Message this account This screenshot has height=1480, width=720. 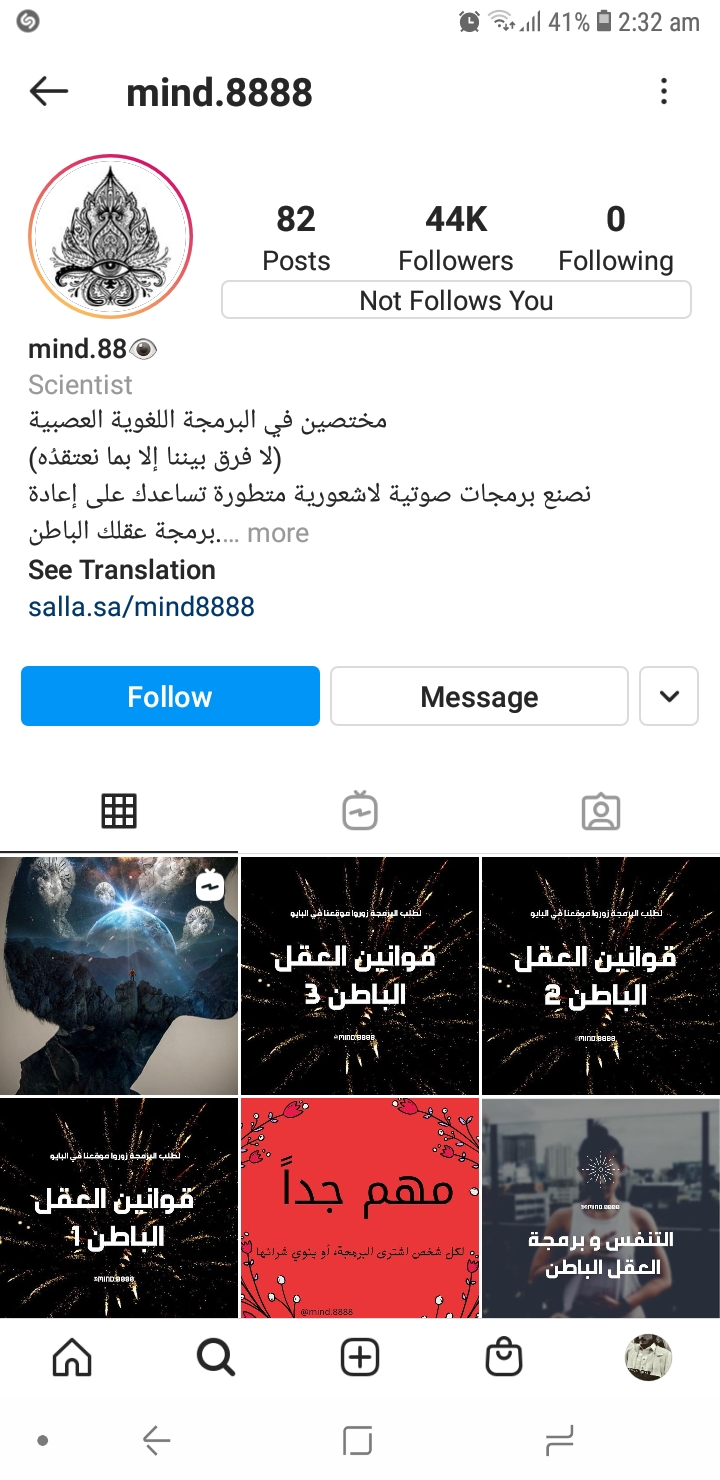pos(479,696)
